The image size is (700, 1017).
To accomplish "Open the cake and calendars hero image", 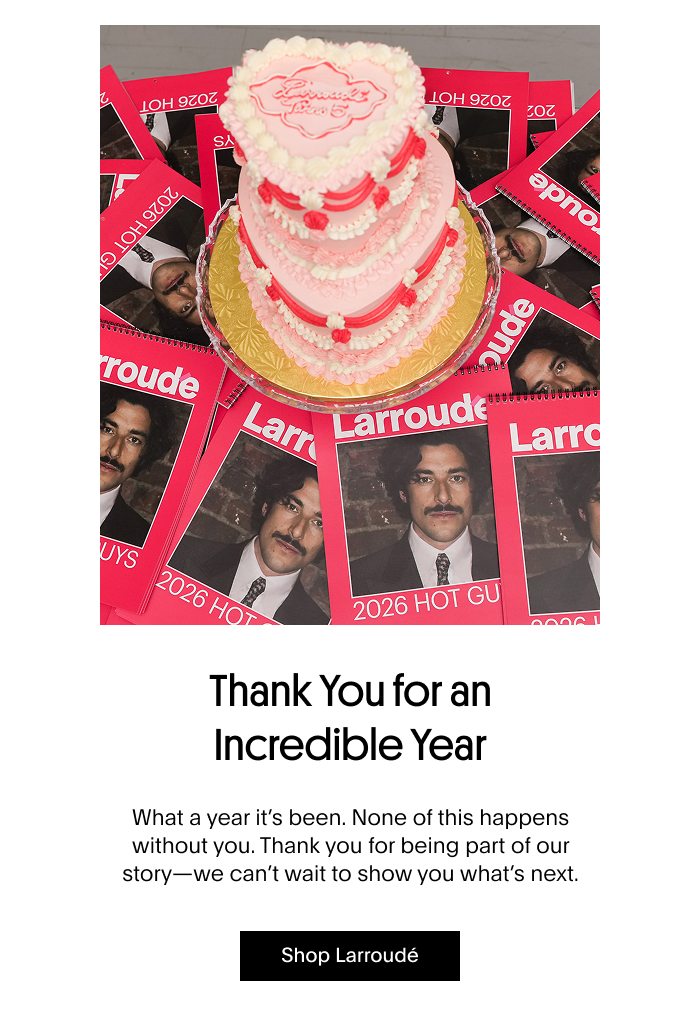I will tap(349, 325).
